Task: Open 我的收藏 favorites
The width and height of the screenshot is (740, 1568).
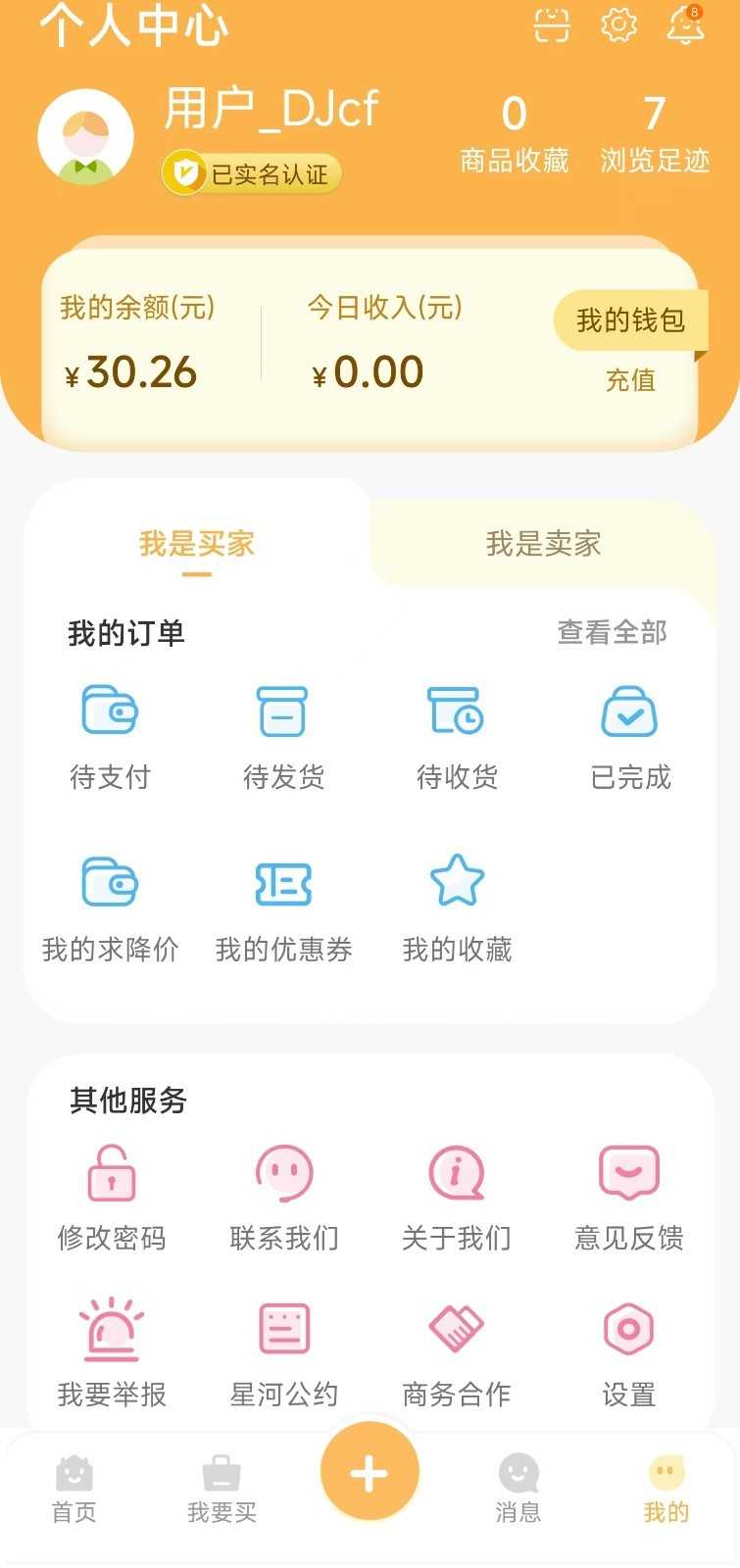Action: 457,908
